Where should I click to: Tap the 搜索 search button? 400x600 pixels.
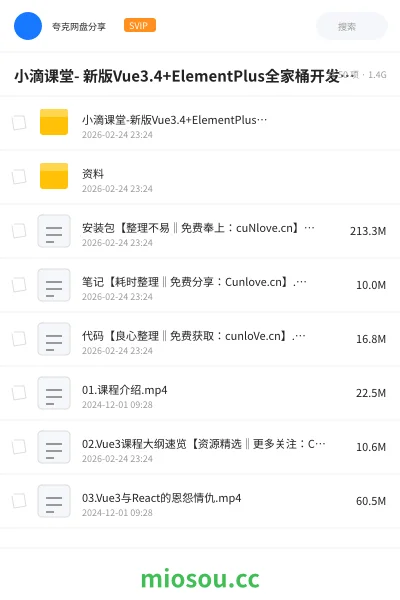coord(351,26)
